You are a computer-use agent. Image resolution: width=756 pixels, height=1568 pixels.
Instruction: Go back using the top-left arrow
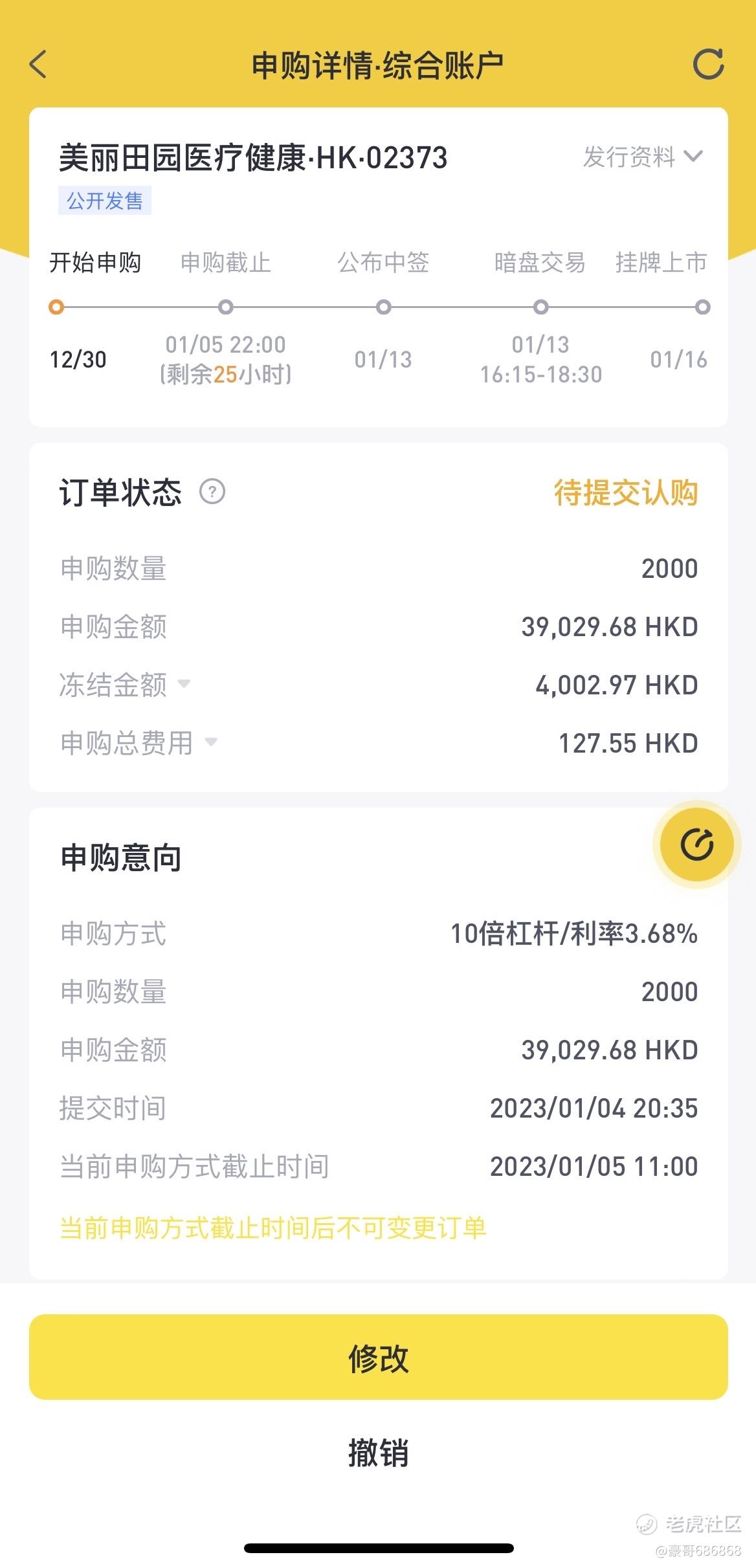(38, 65)
